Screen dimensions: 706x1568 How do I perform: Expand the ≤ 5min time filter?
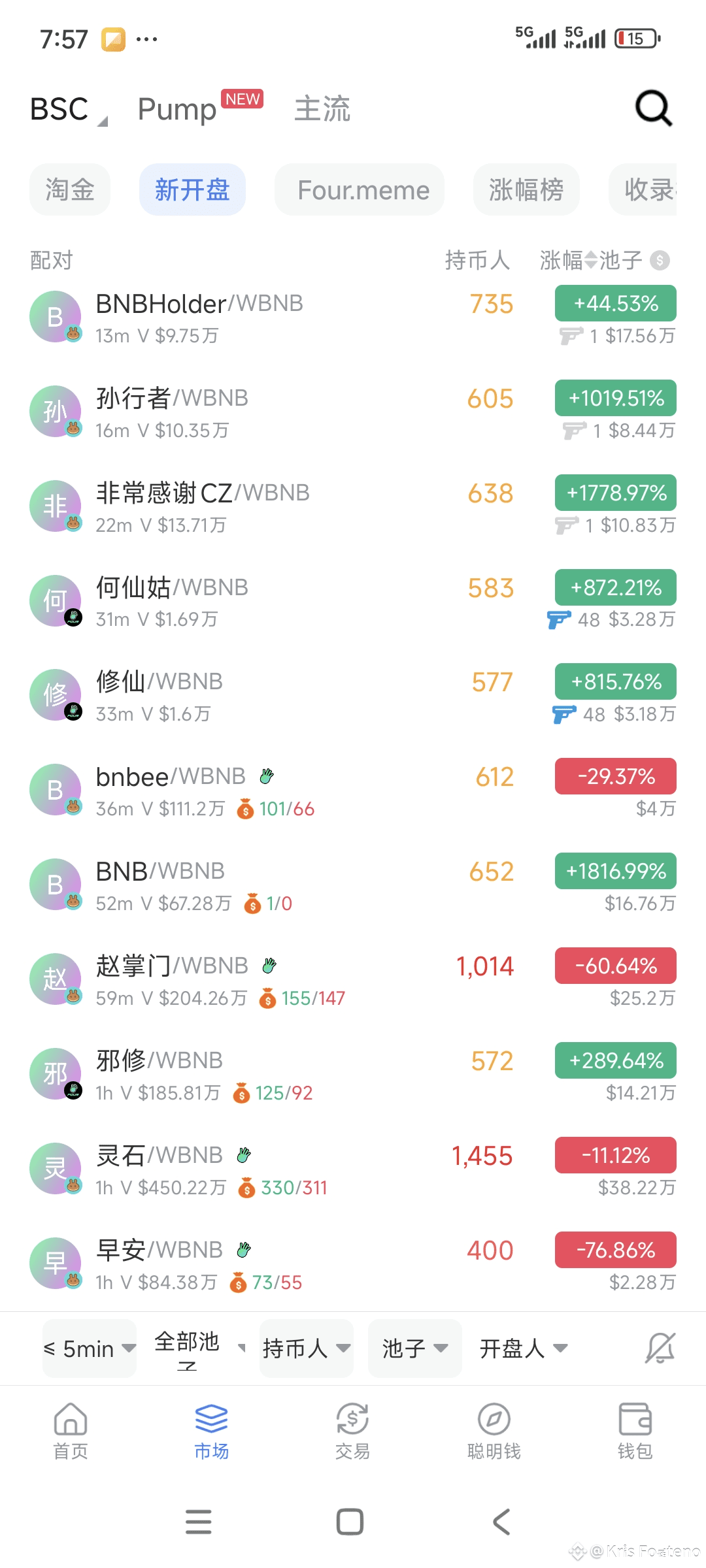click(90, 1348)
